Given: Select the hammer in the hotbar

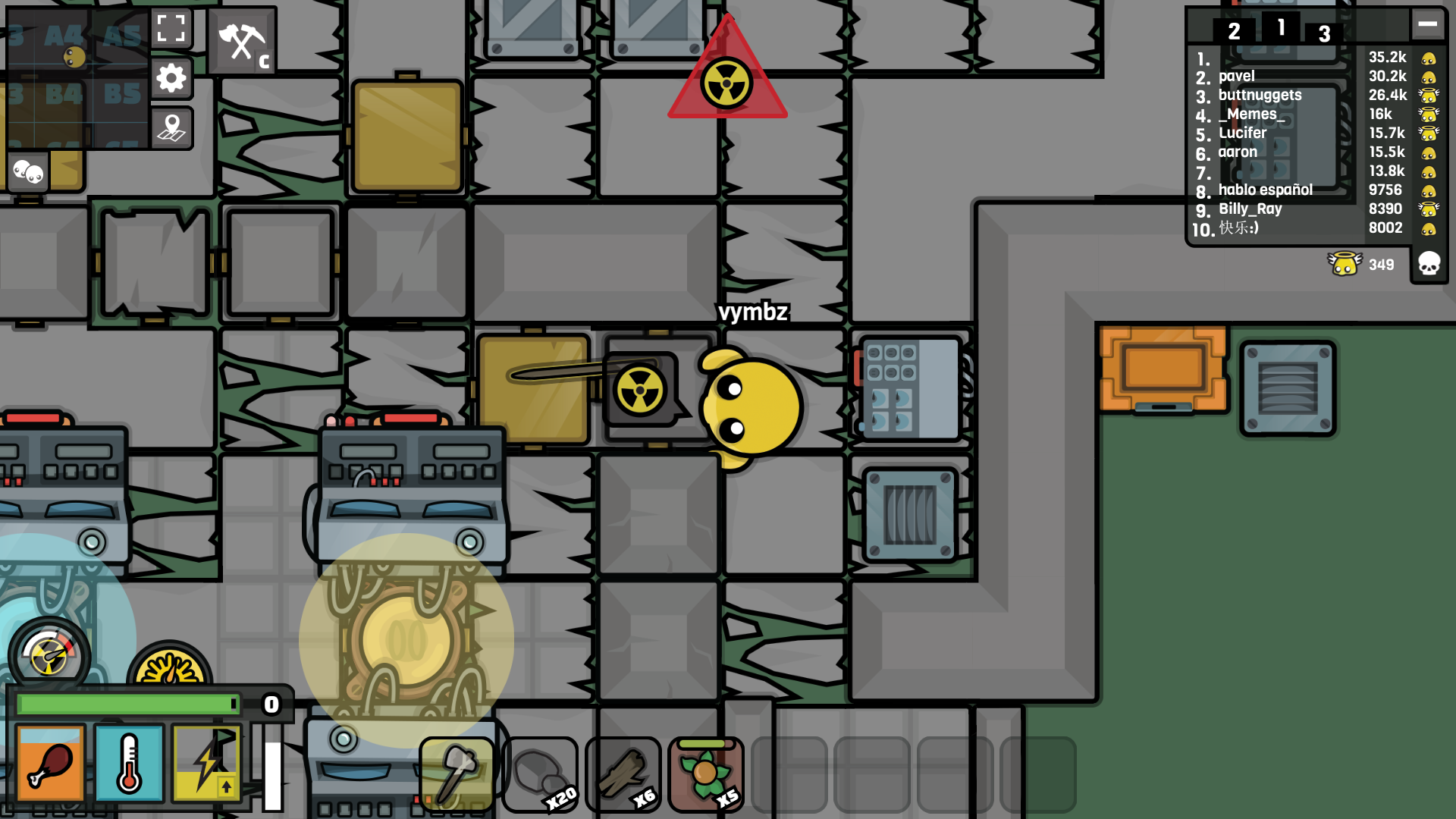Looking at the screenshot, I should tap(457, 774).
